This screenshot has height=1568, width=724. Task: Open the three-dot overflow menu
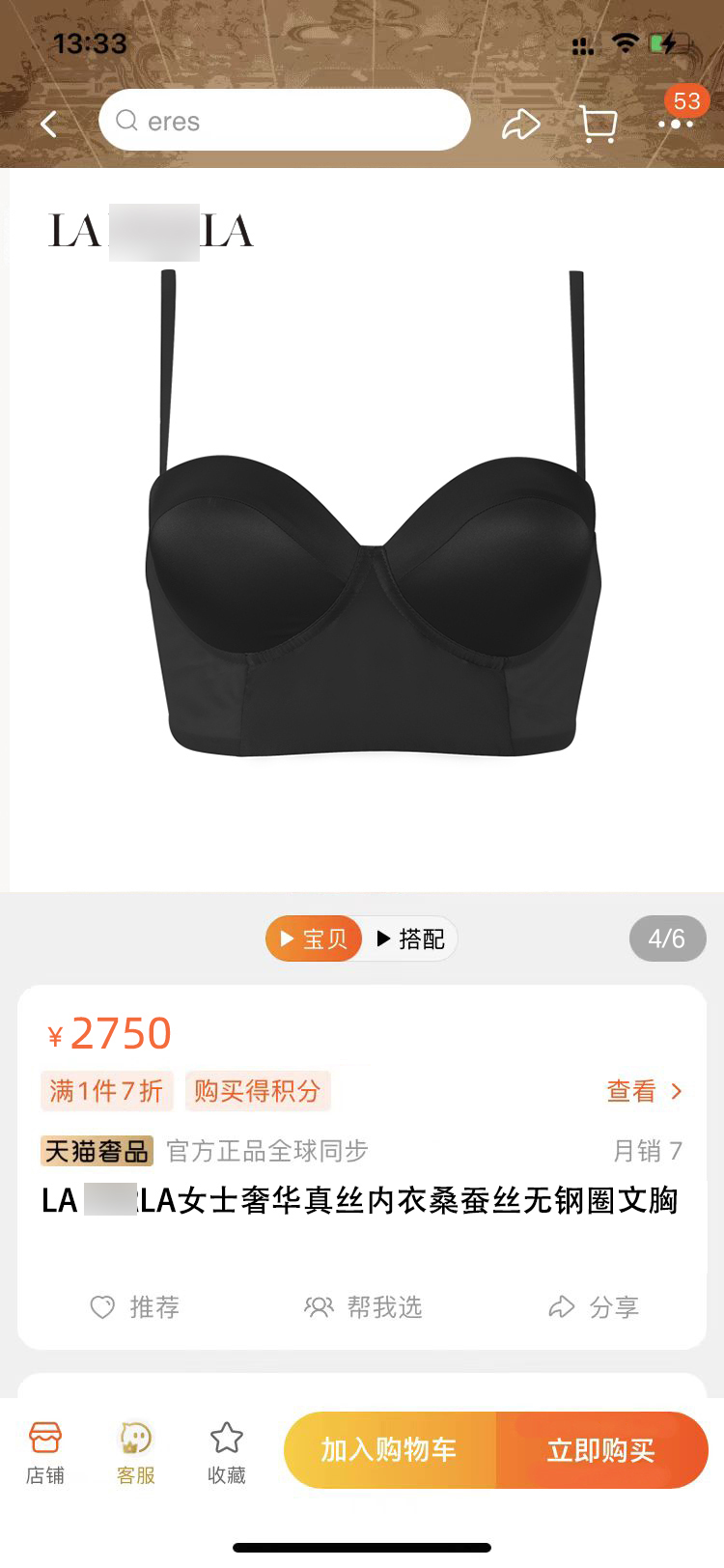pyautogui.click(x=676, y=125)
